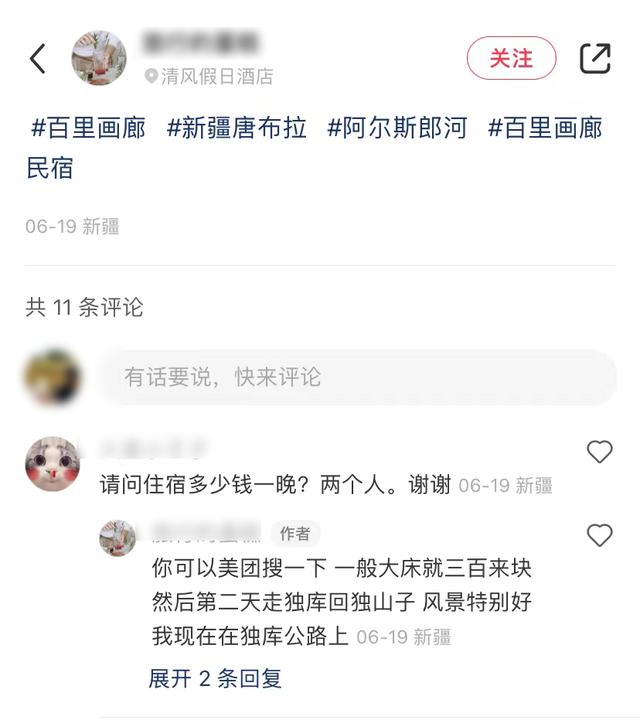640x727 pixels.
Task: Go back using the arrow icon
Action: (x=38, y=58)
